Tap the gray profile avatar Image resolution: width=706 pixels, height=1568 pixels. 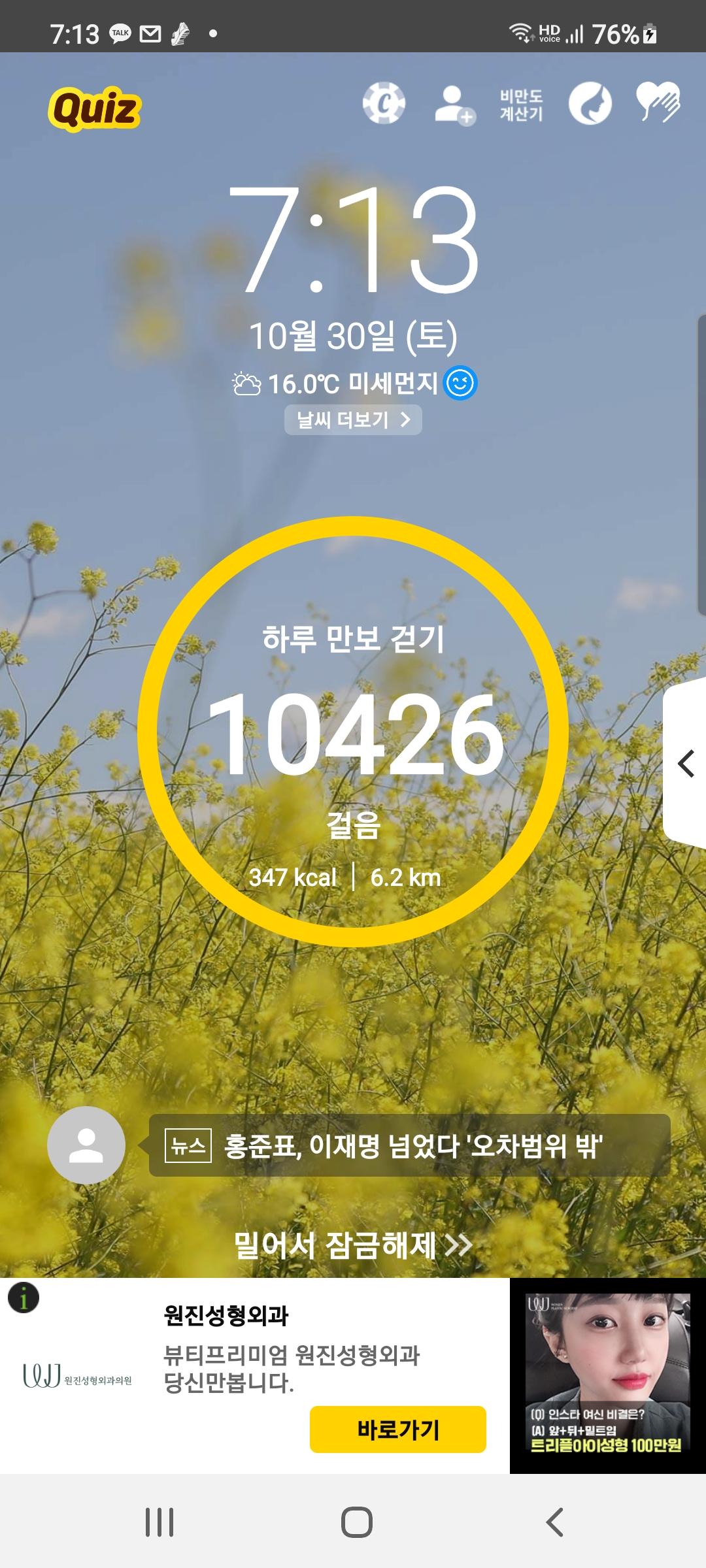tap(86, 1145)
